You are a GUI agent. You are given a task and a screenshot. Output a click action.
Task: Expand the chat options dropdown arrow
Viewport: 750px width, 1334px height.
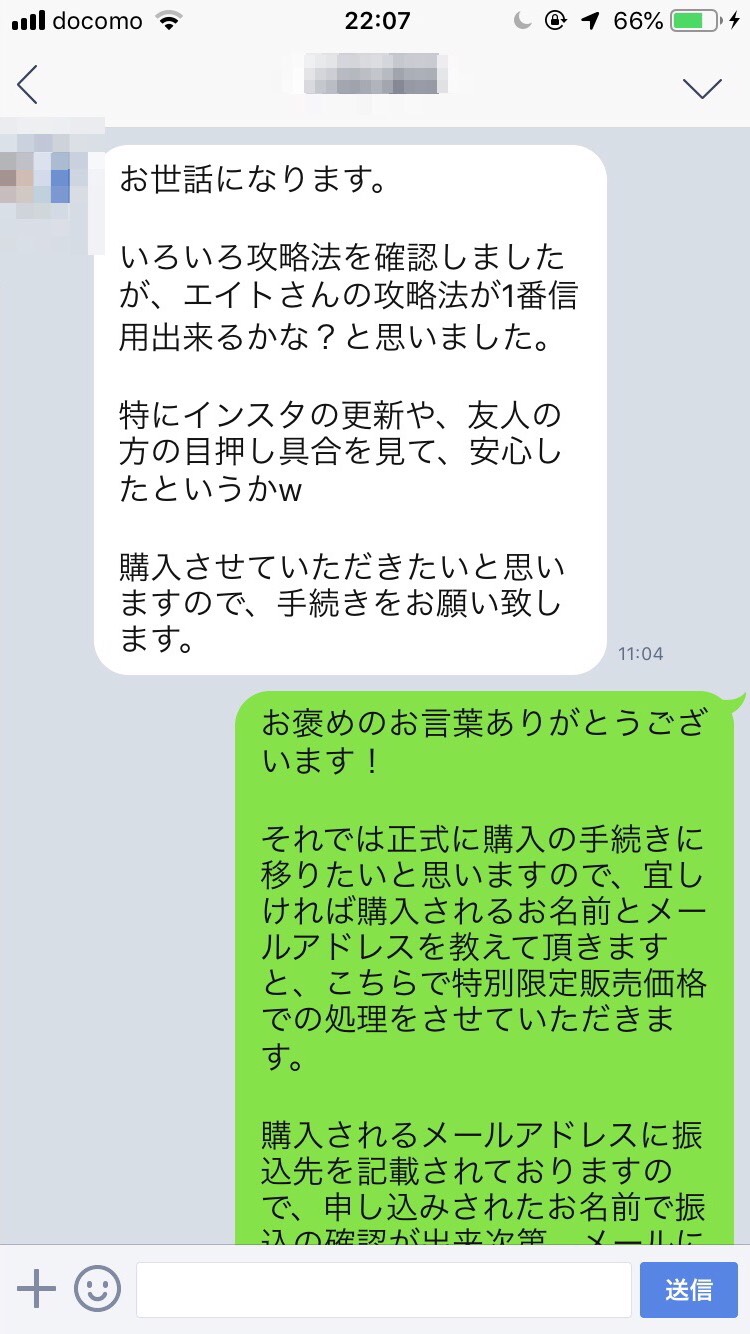point(702,88)
